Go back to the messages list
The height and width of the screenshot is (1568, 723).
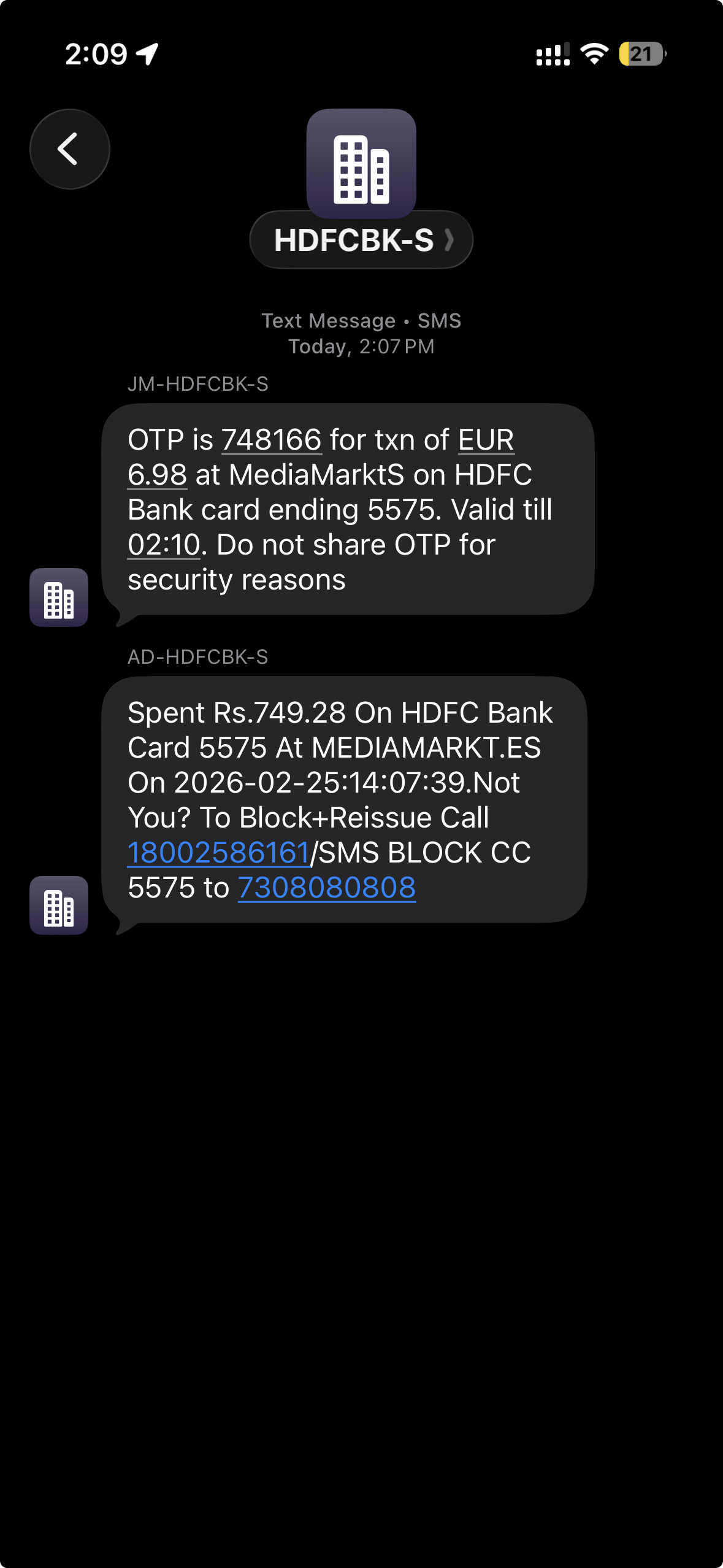(69, 149)
